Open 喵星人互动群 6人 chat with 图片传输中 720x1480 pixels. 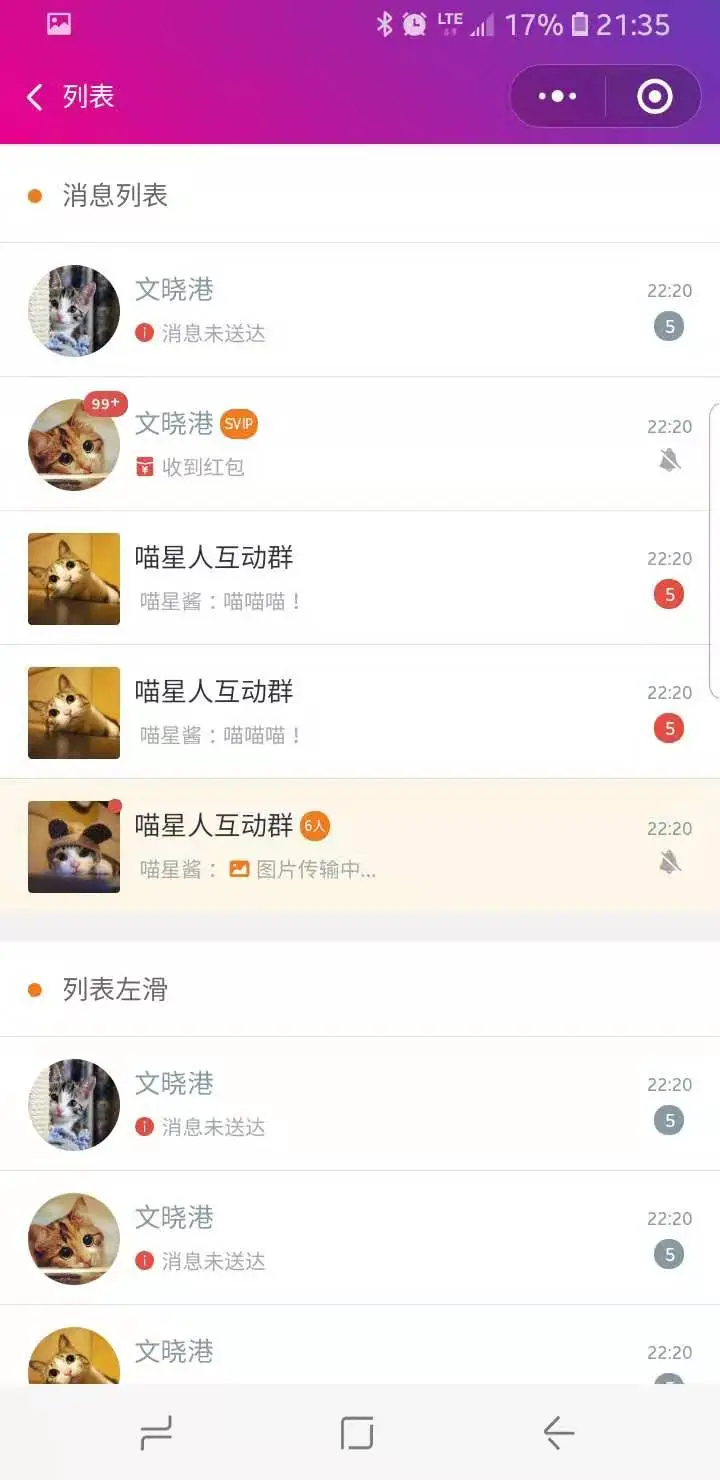tap(360, 846)
